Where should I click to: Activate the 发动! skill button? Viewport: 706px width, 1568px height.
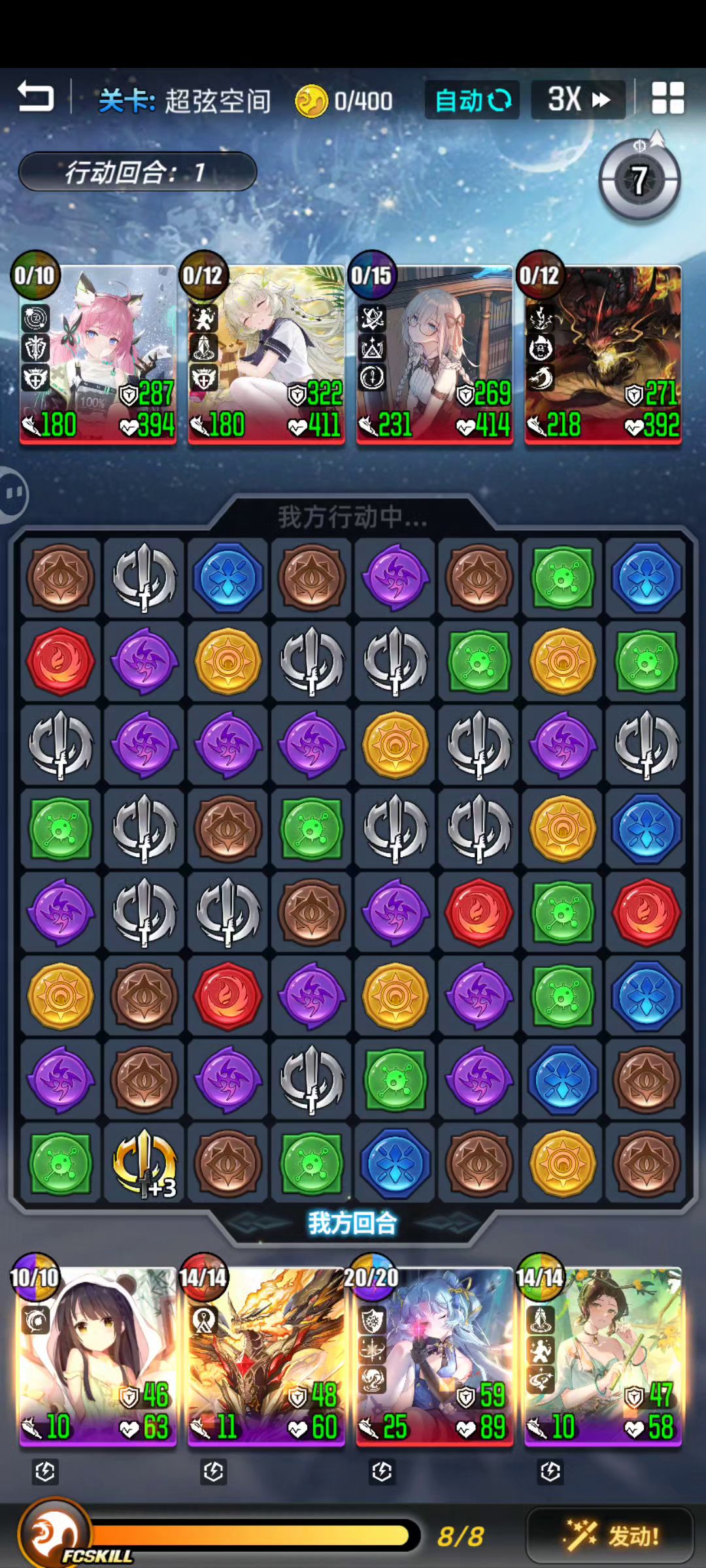610,1535
